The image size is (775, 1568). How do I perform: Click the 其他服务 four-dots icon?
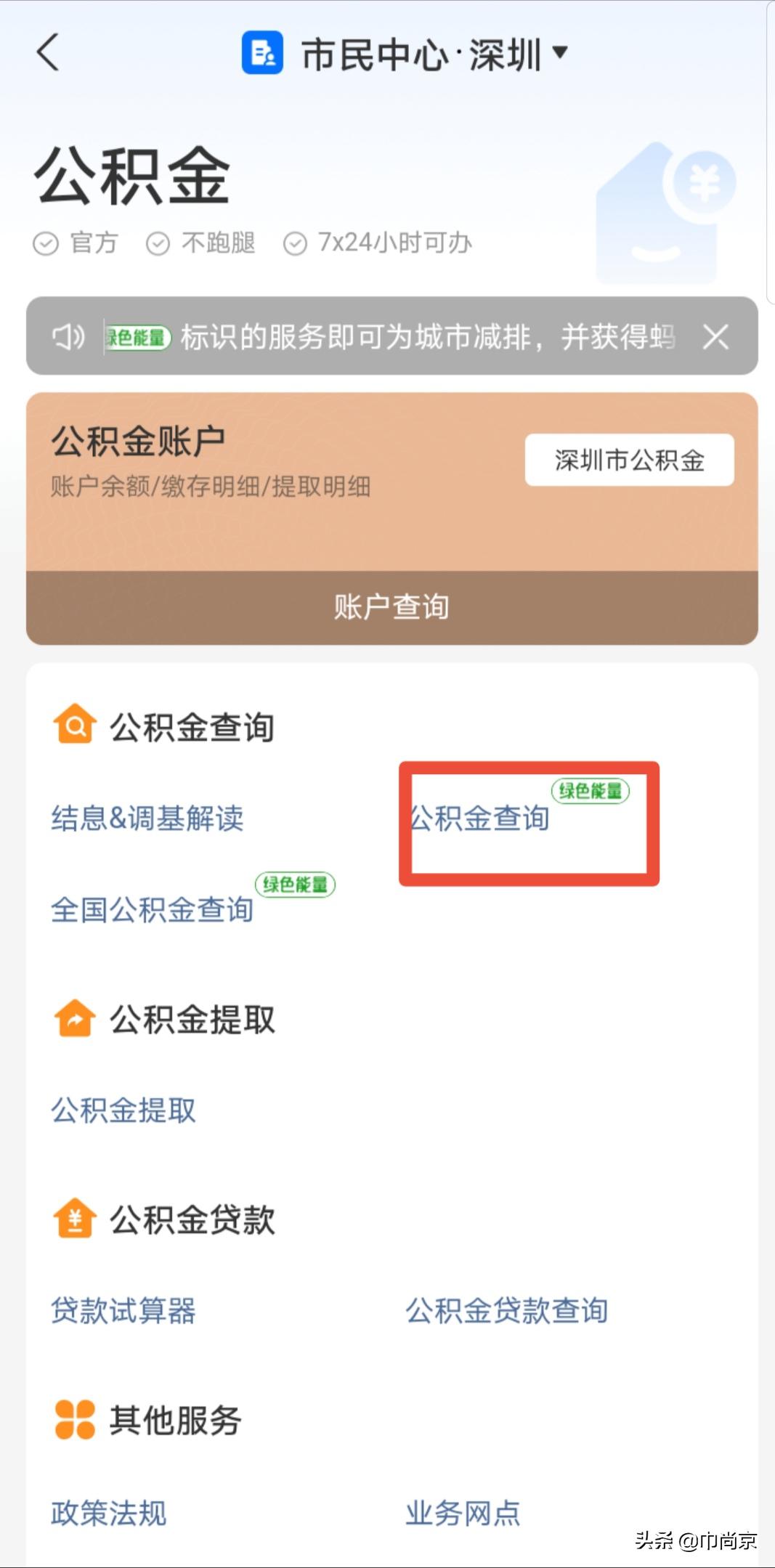point(73,1420)
